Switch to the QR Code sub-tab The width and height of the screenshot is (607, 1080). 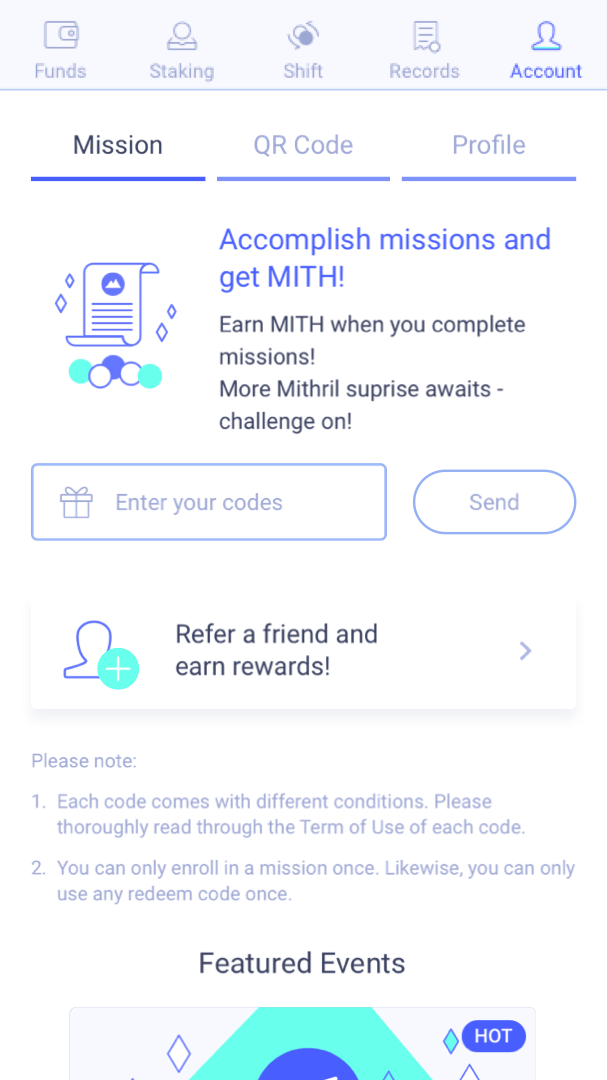click(x=303, y=146)
